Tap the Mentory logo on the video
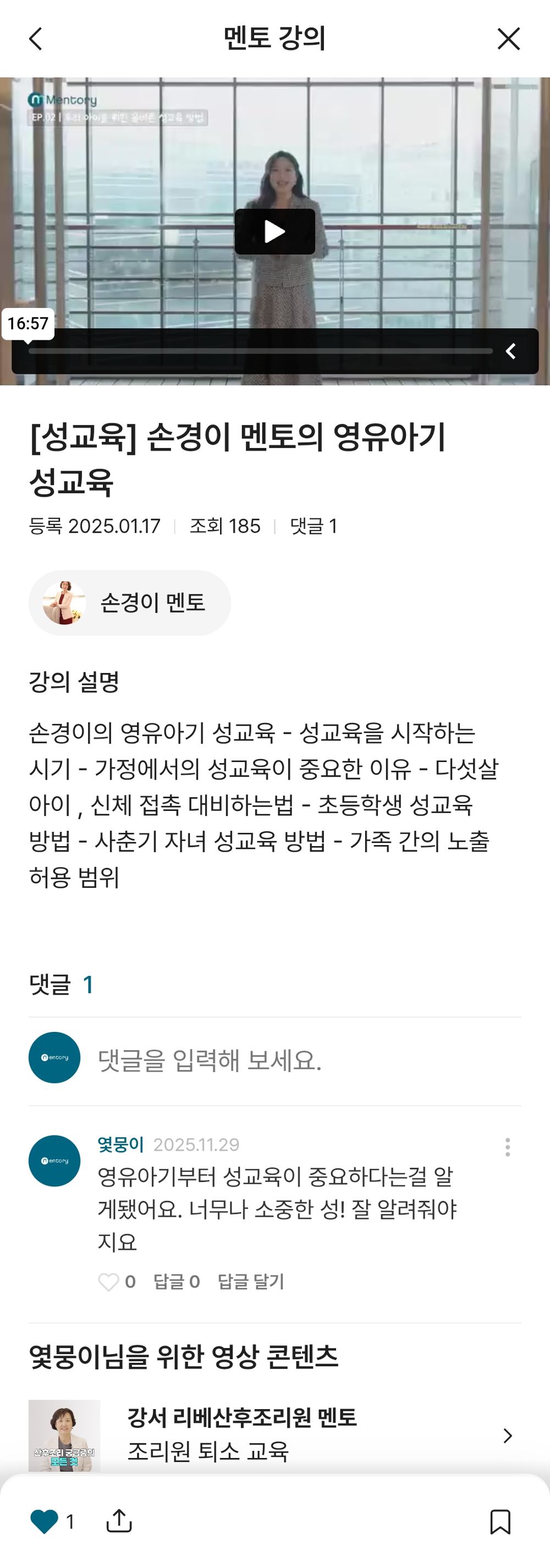The width and height of the screenshot is (550, 1568). click(61, 99)
